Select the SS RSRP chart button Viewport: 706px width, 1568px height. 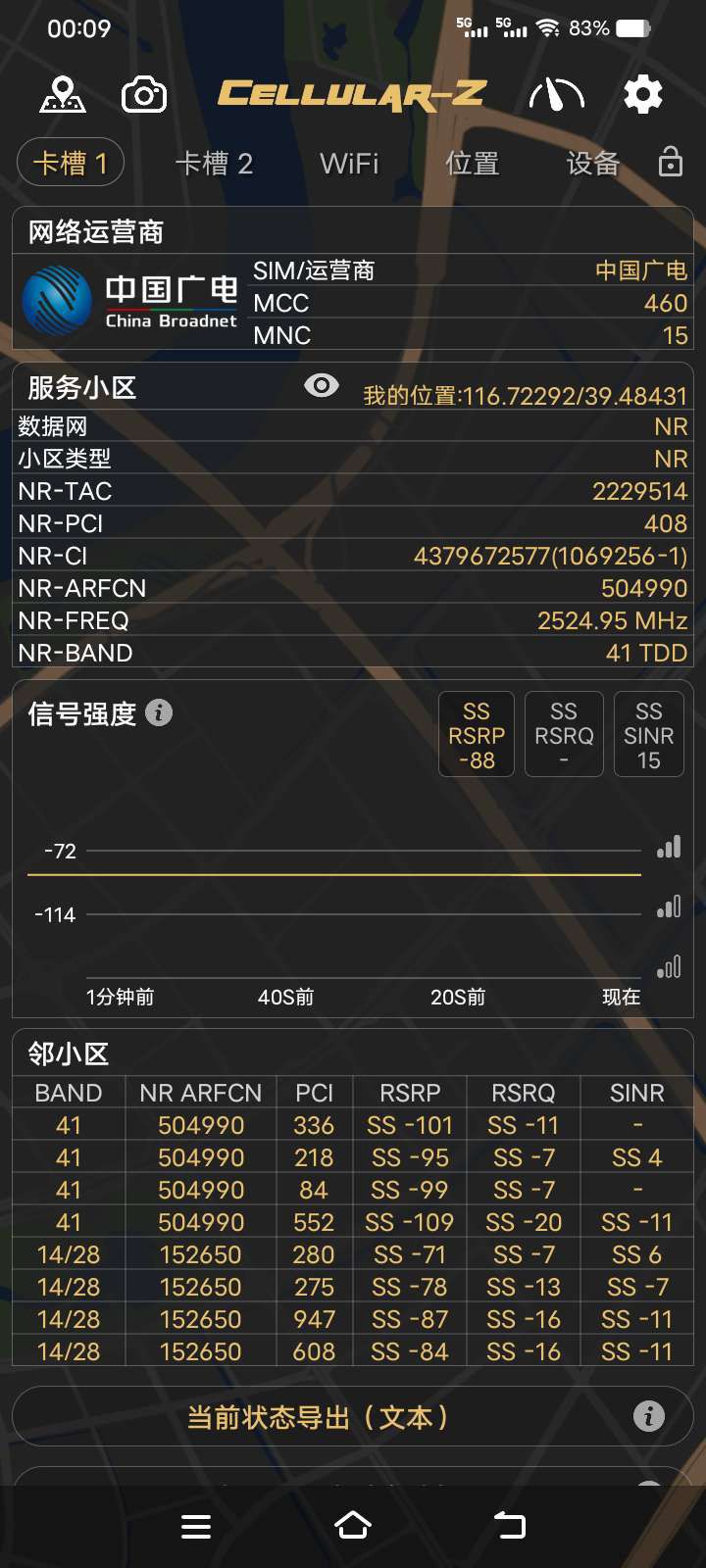click(477, 735)
